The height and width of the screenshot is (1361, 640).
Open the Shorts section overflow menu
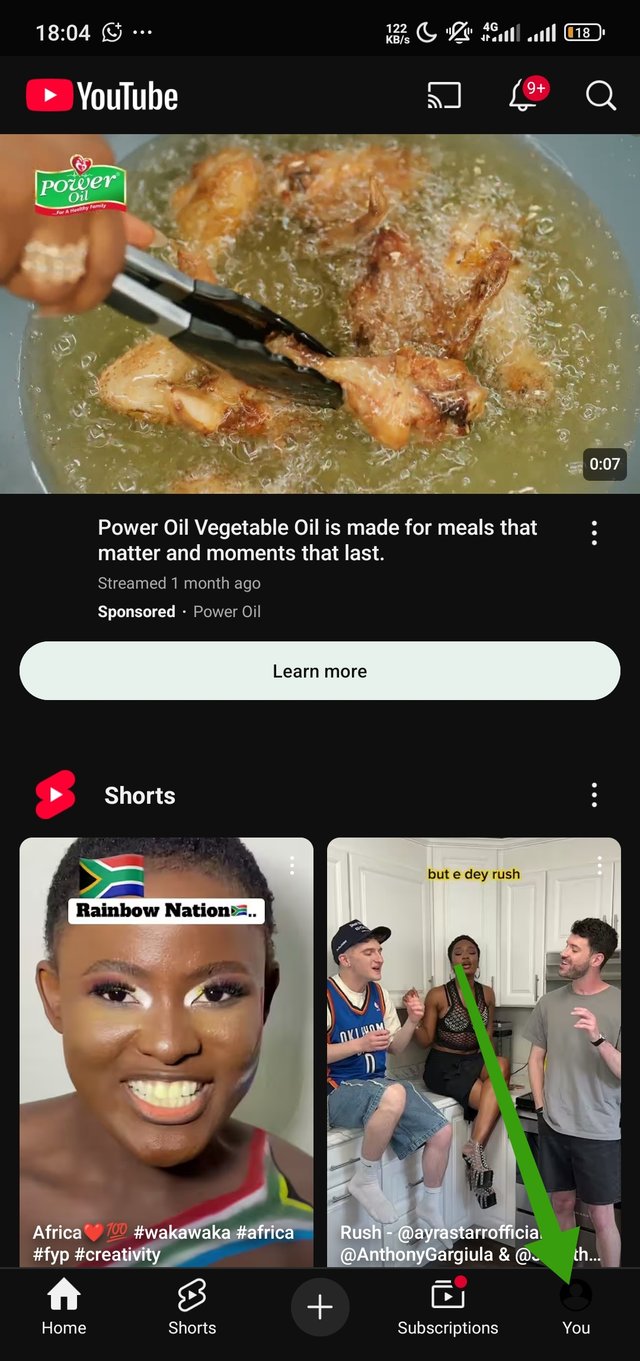[x=594, y=795]
